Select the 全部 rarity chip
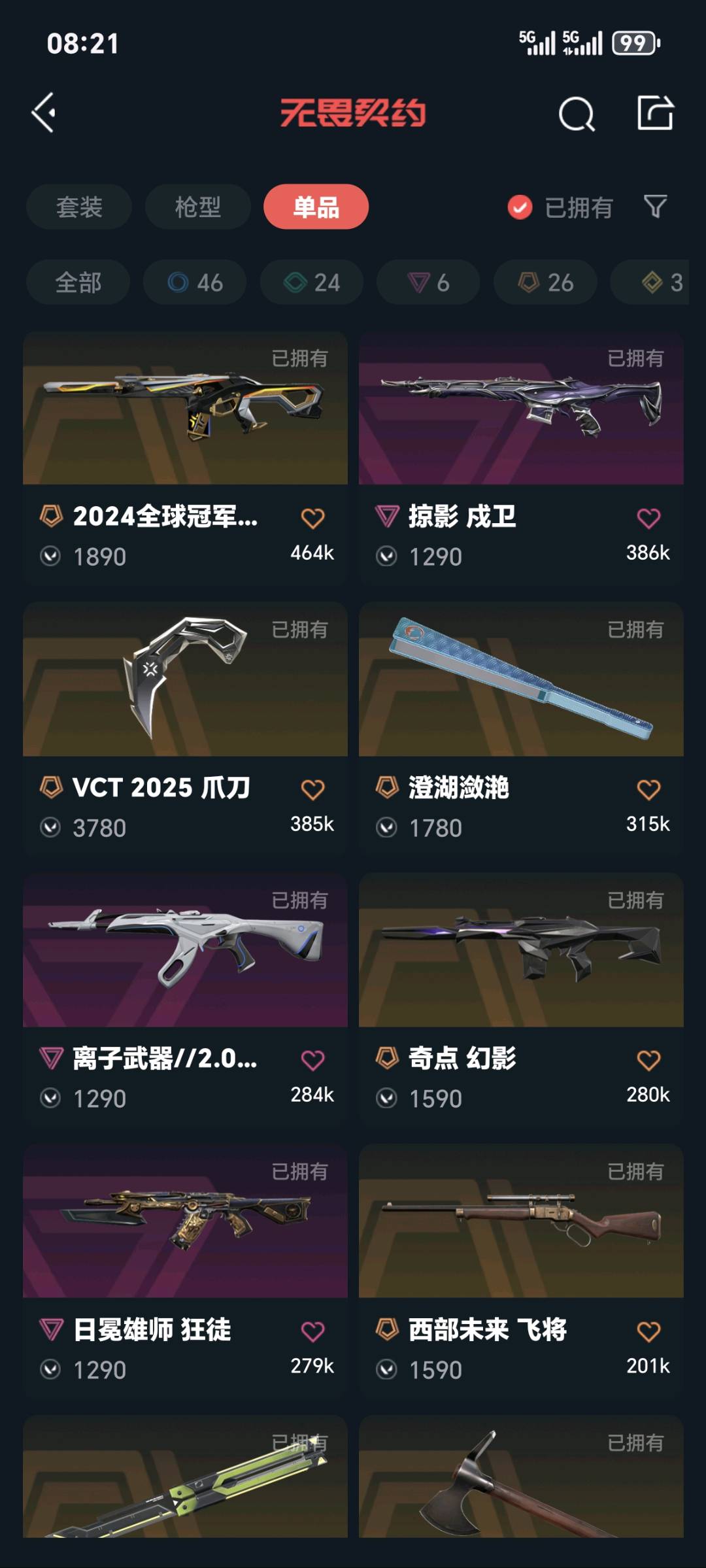Screen dimensions: 706x1568 [78, 282]
